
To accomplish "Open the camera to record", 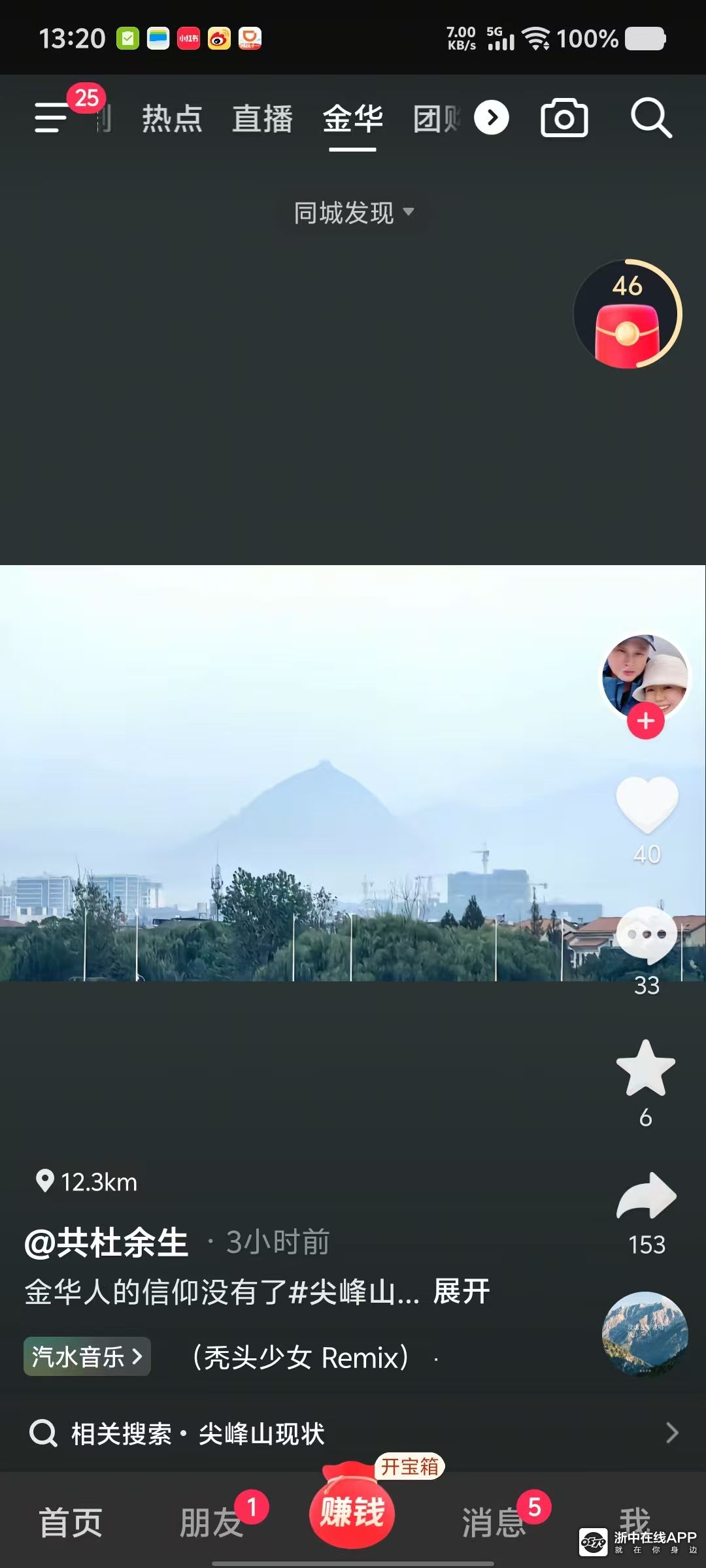I will [x=564, y=118].
